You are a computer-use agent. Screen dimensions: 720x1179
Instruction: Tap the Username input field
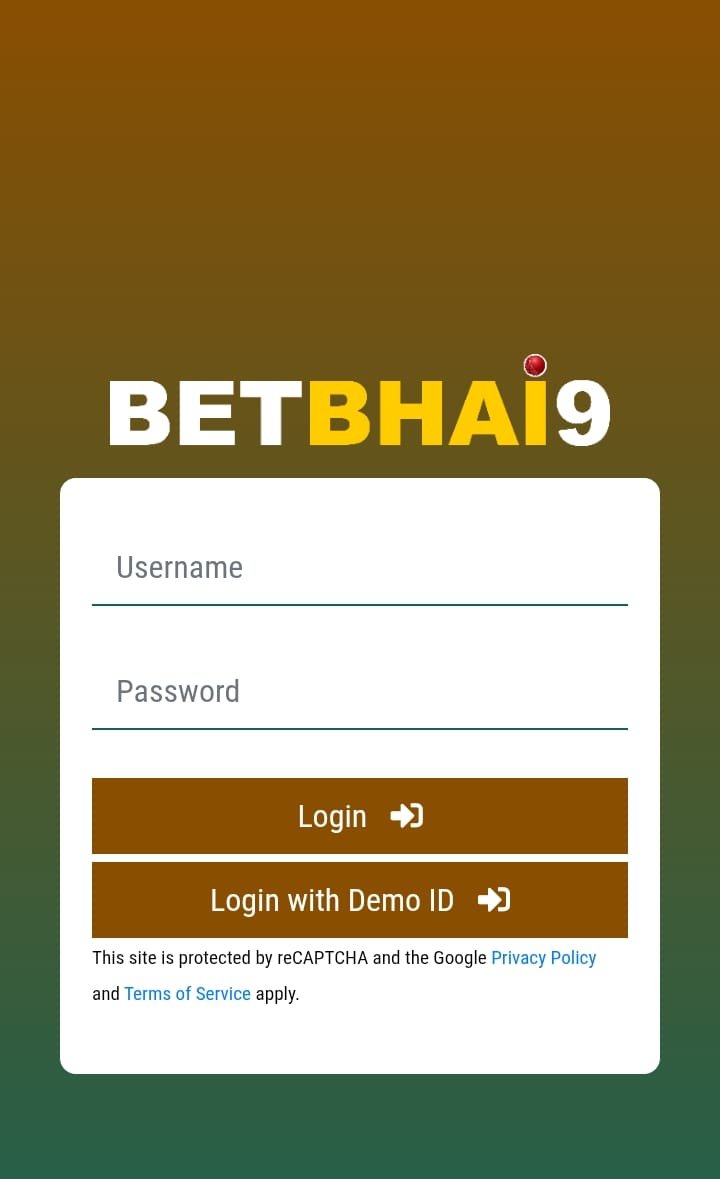click(x=359, y=568)
